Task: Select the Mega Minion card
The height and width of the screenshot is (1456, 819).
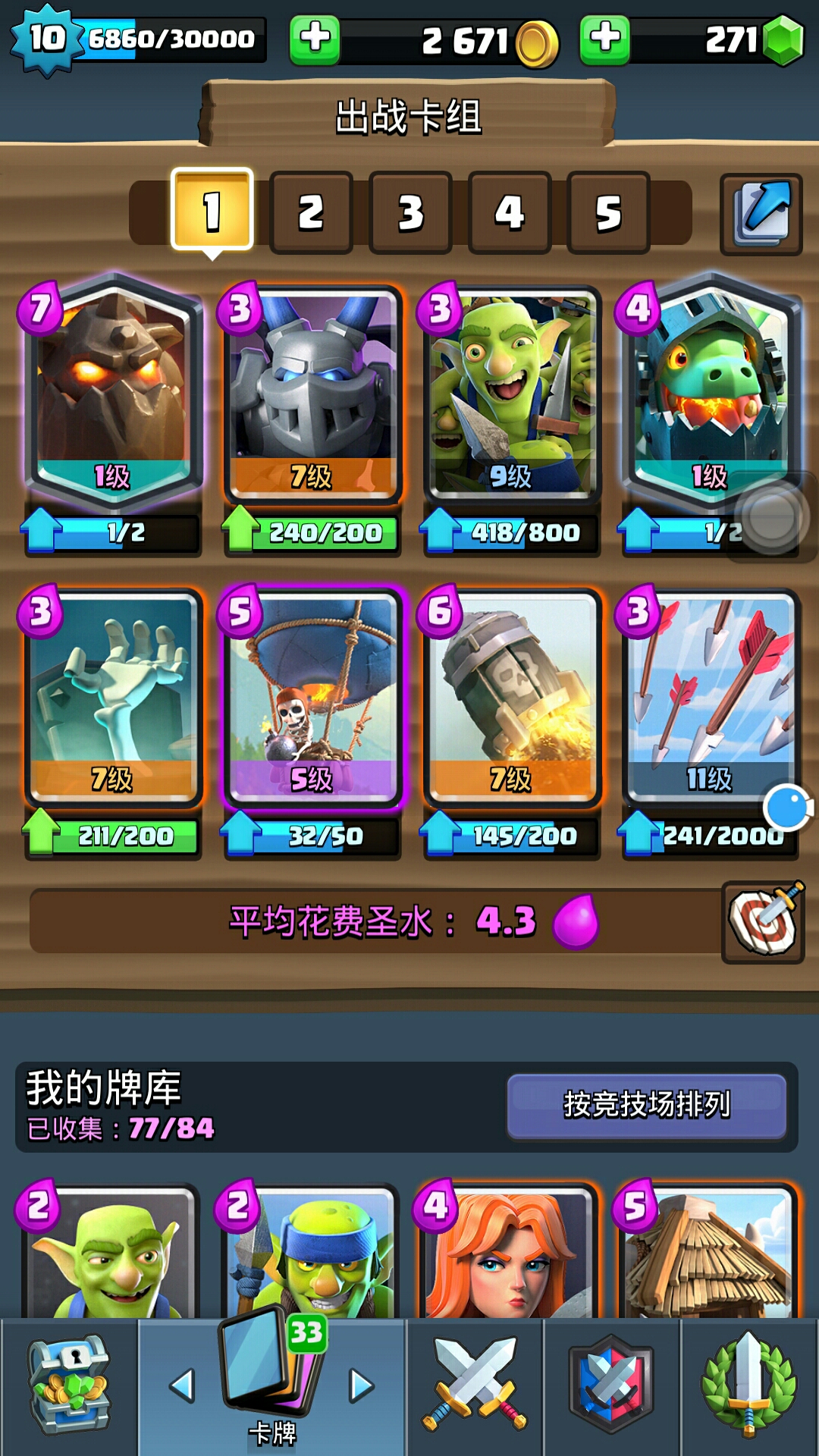Action: (x=312, y=394)
